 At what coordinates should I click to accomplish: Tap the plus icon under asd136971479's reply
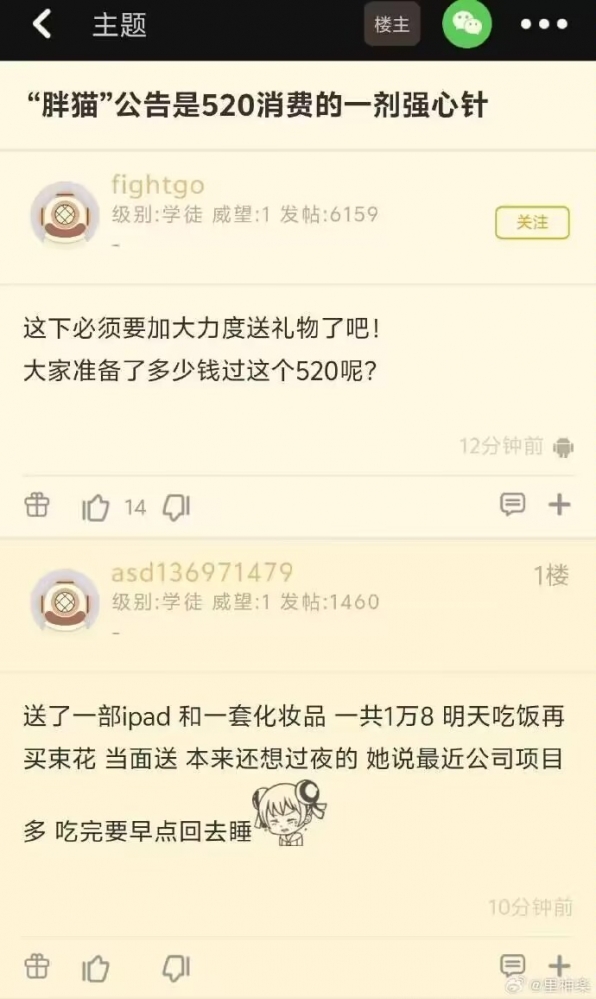tap(560, 965)
